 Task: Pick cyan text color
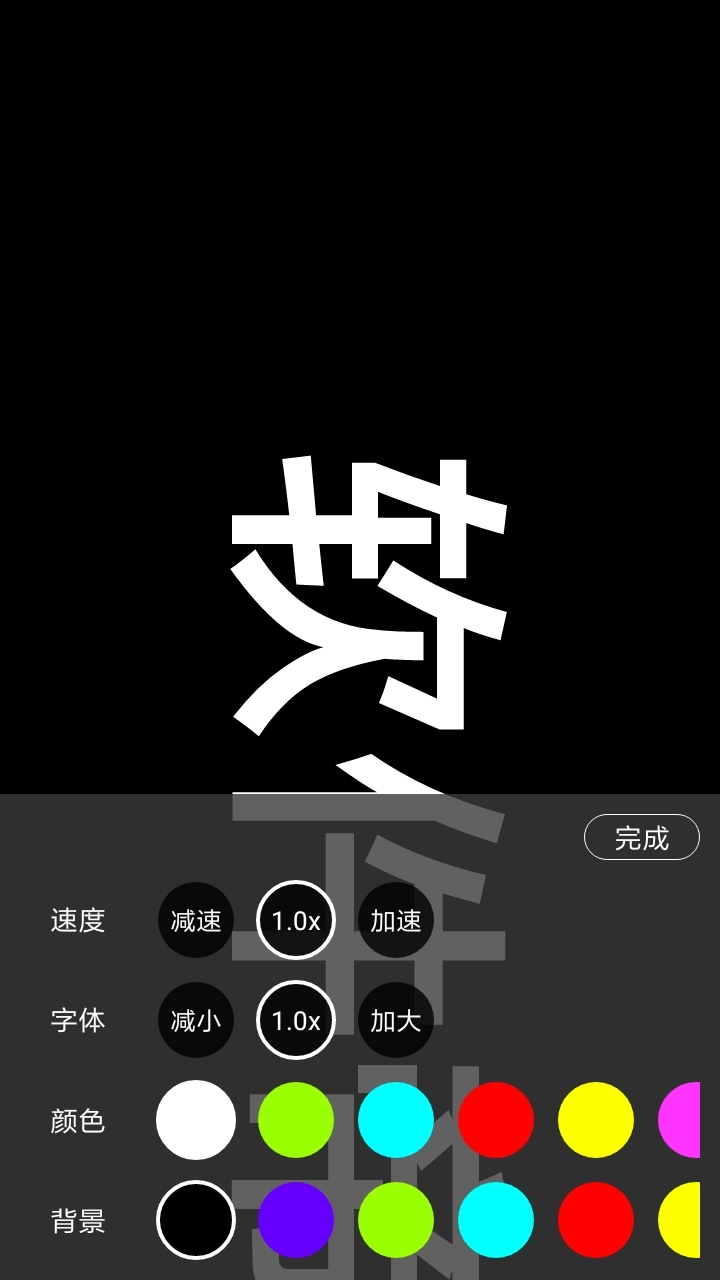point(396,1120)
